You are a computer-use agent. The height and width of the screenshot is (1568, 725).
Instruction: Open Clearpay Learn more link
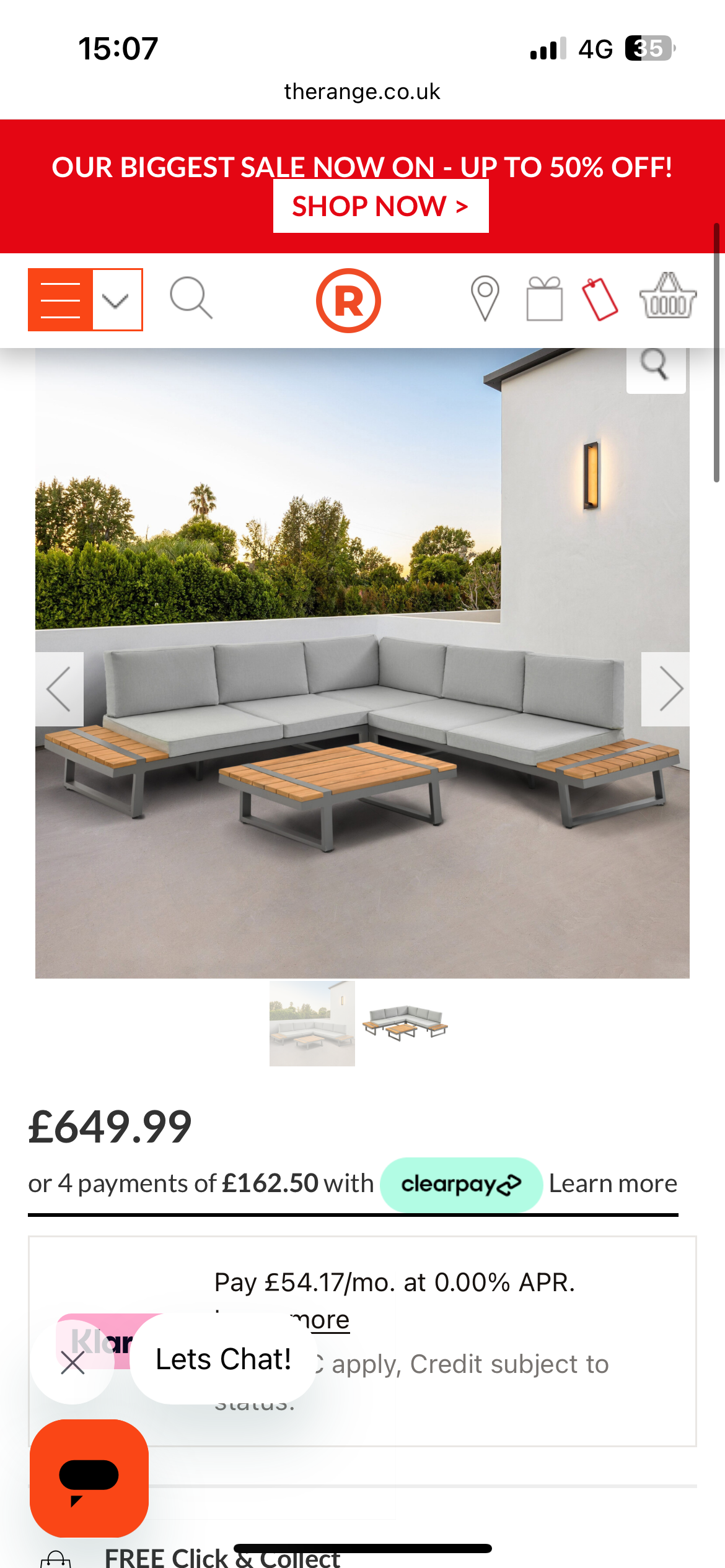pos(613,1184)
